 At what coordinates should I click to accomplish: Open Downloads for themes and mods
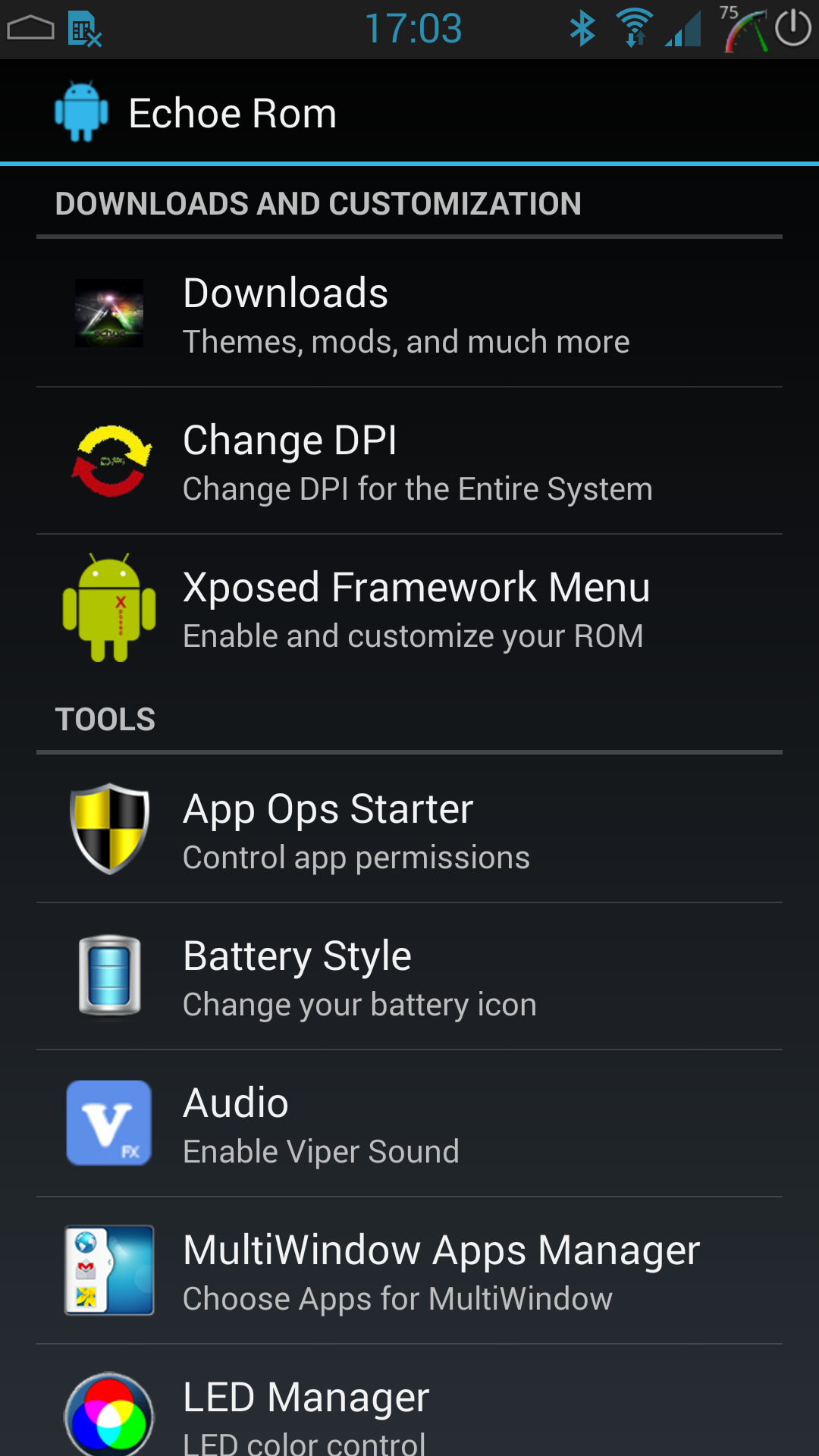[409, 313]
